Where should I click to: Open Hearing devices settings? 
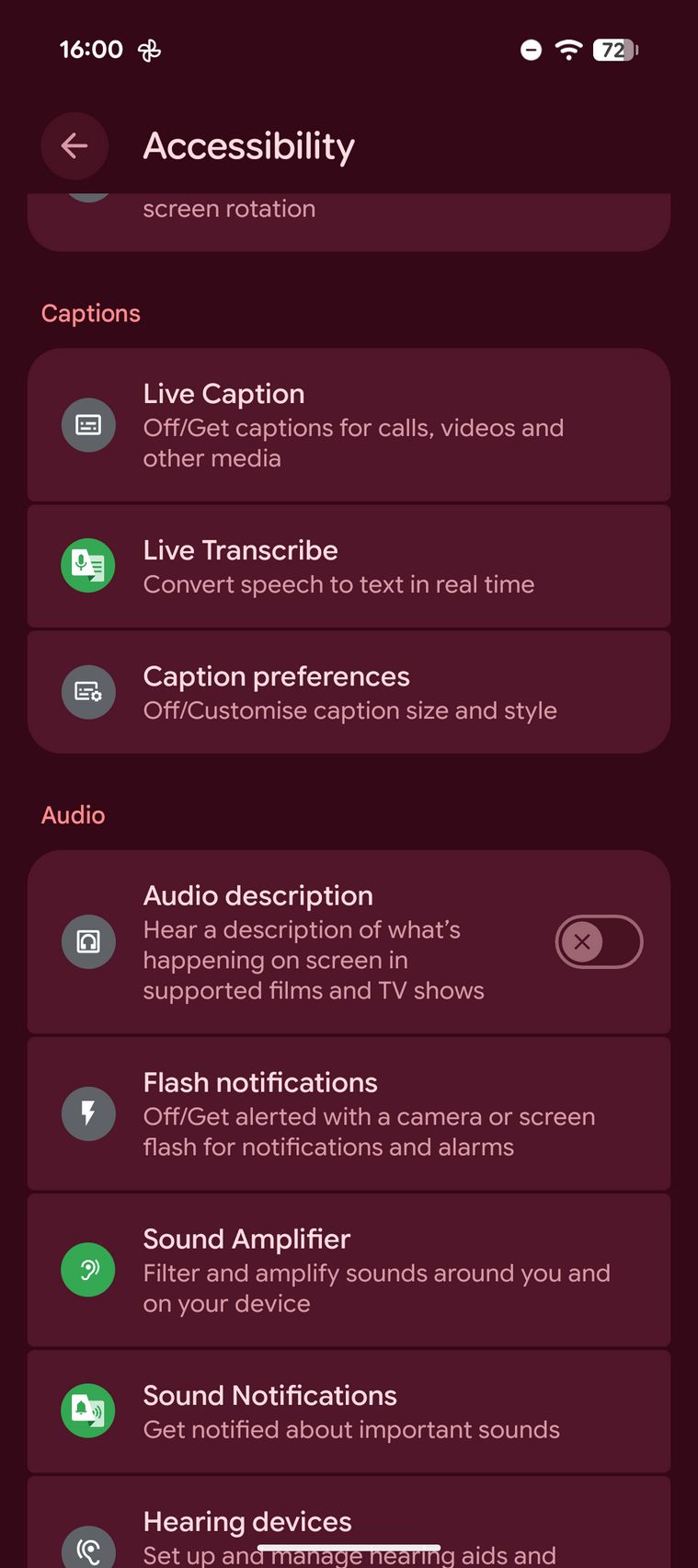coord(349,1528)
